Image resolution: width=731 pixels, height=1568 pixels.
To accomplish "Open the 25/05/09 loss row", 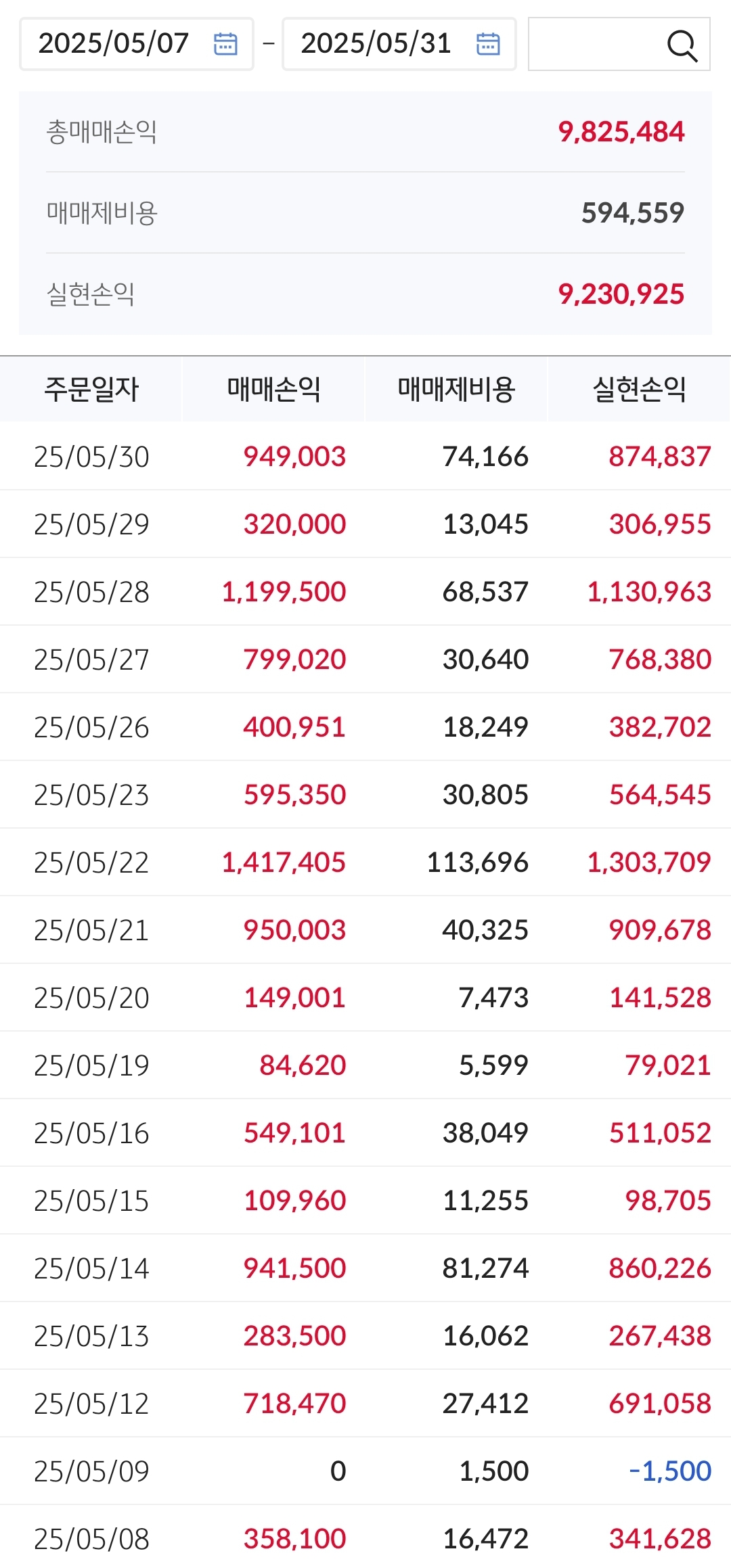I will tap(365, 1471).
